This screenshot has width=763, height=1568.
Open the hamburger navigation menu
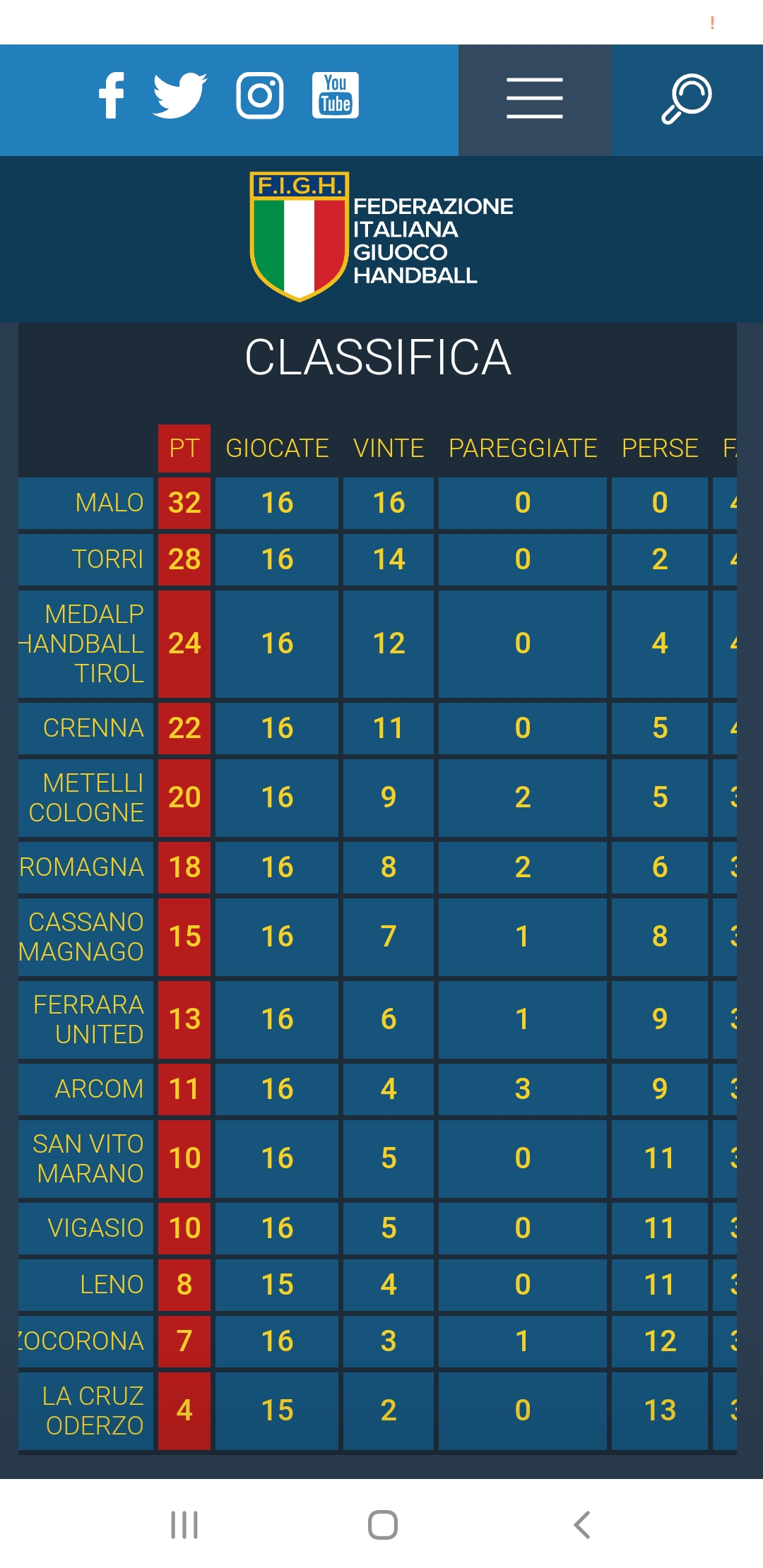tap(535, 99)
